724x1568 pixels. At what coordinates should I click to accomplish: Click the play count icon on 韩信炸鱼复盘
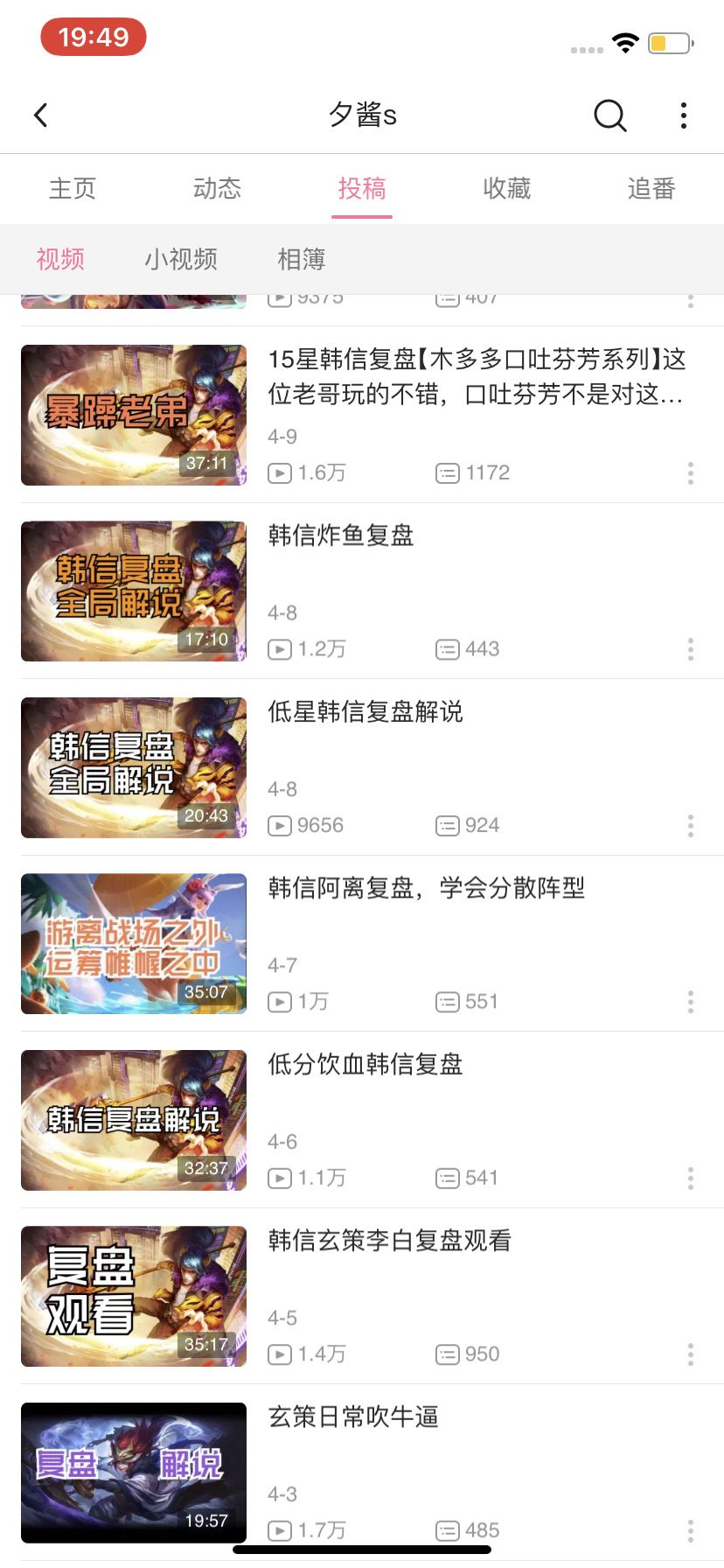click(x=279, y=649)
